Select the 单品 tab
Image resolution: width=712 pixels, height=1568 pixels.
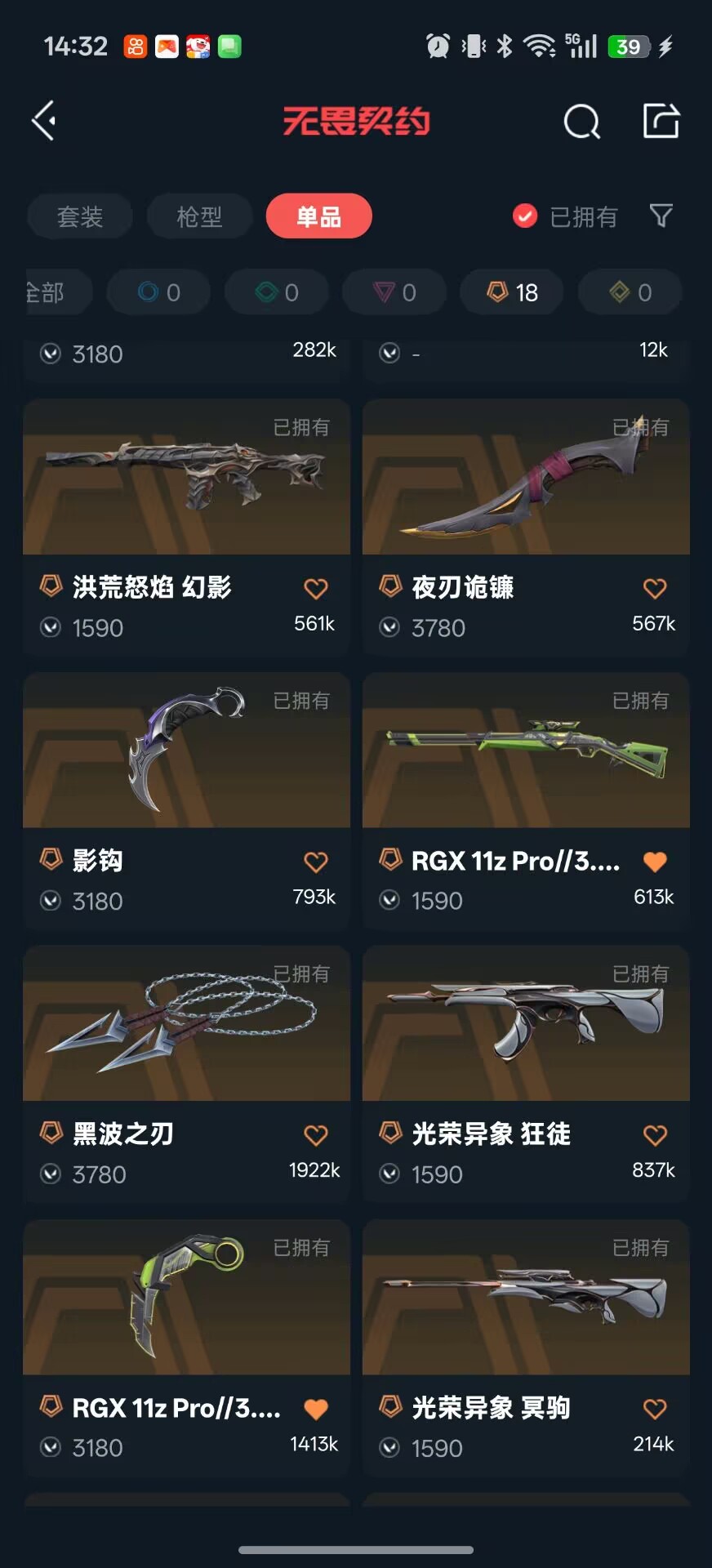[x=318, y=216]
